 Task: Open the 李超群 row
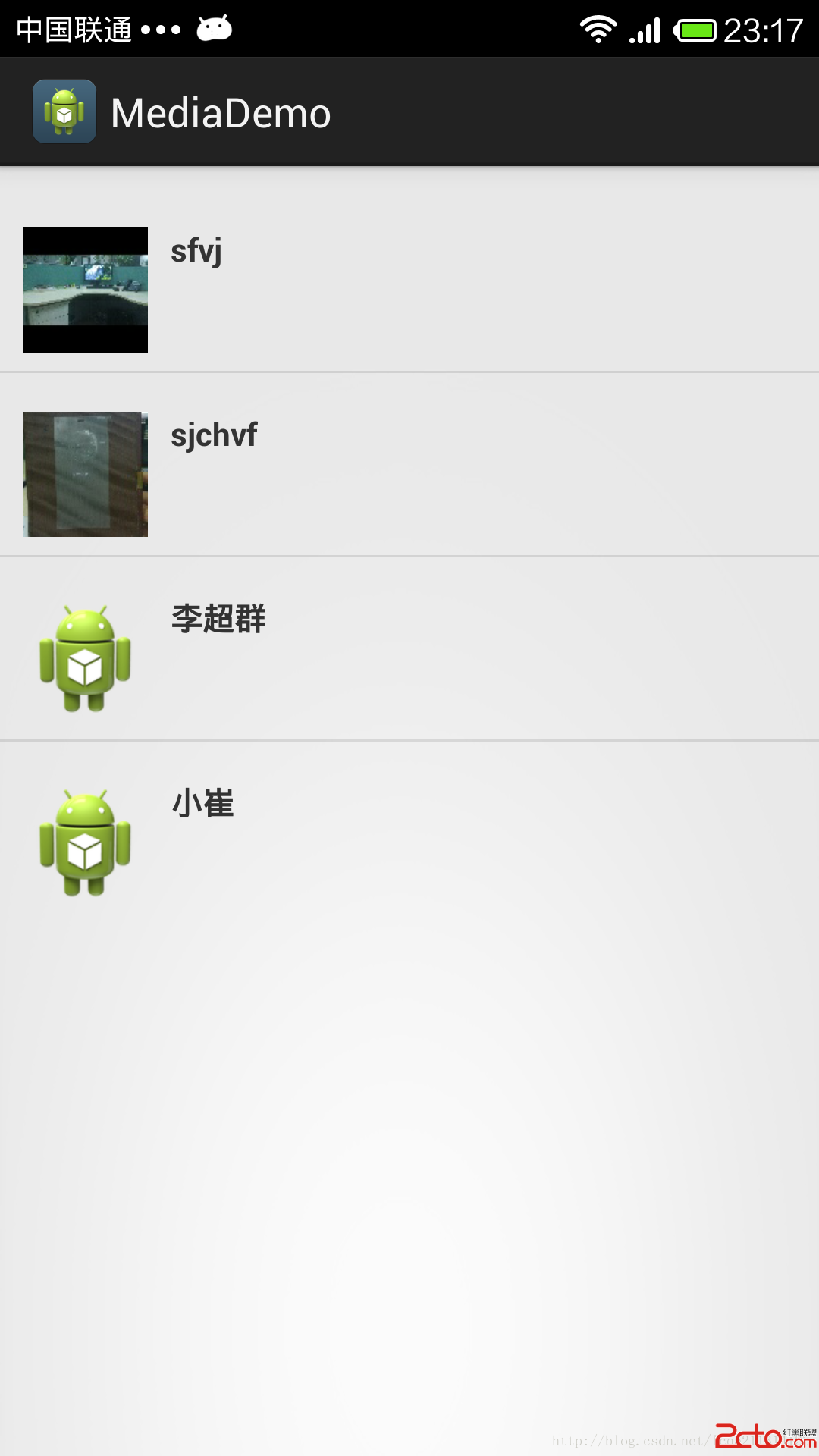pos(409,657)
